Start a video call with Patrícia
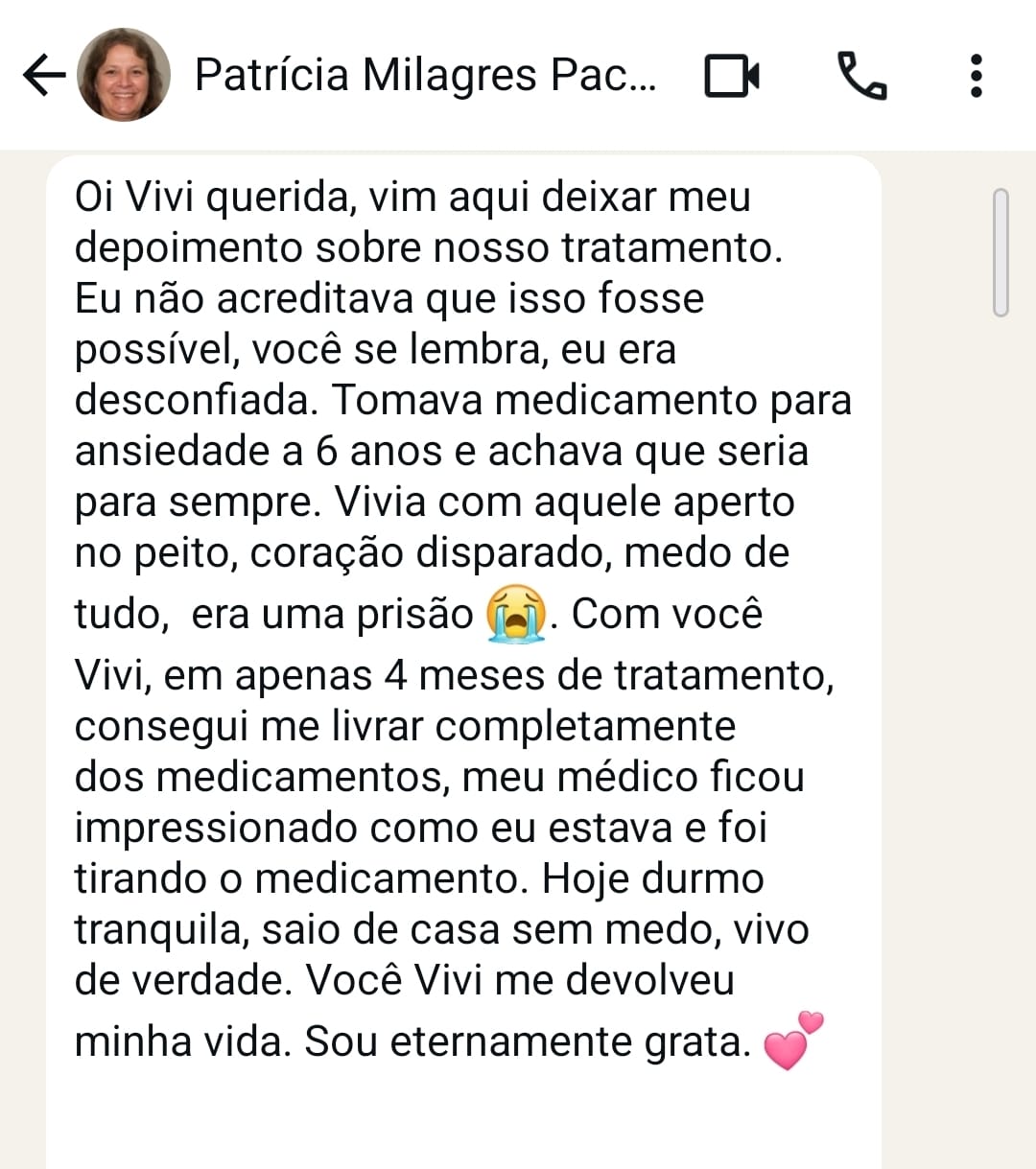 click(731, 76)
